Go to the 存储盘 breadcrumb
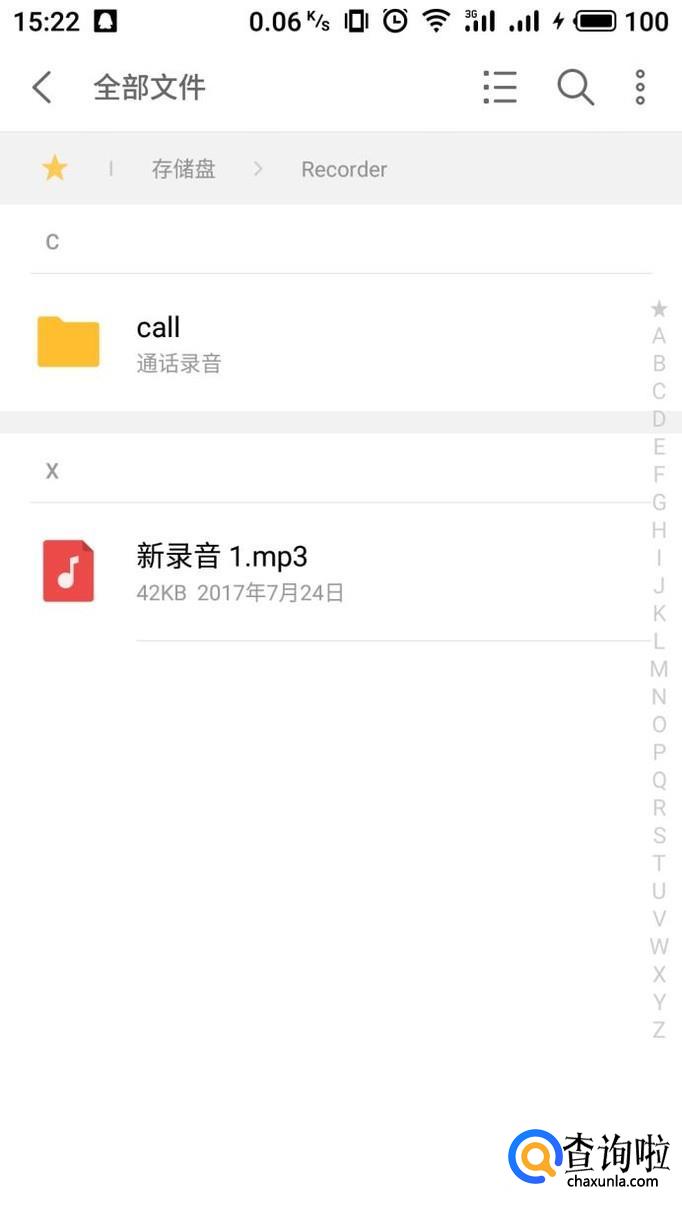 (183, 169)
